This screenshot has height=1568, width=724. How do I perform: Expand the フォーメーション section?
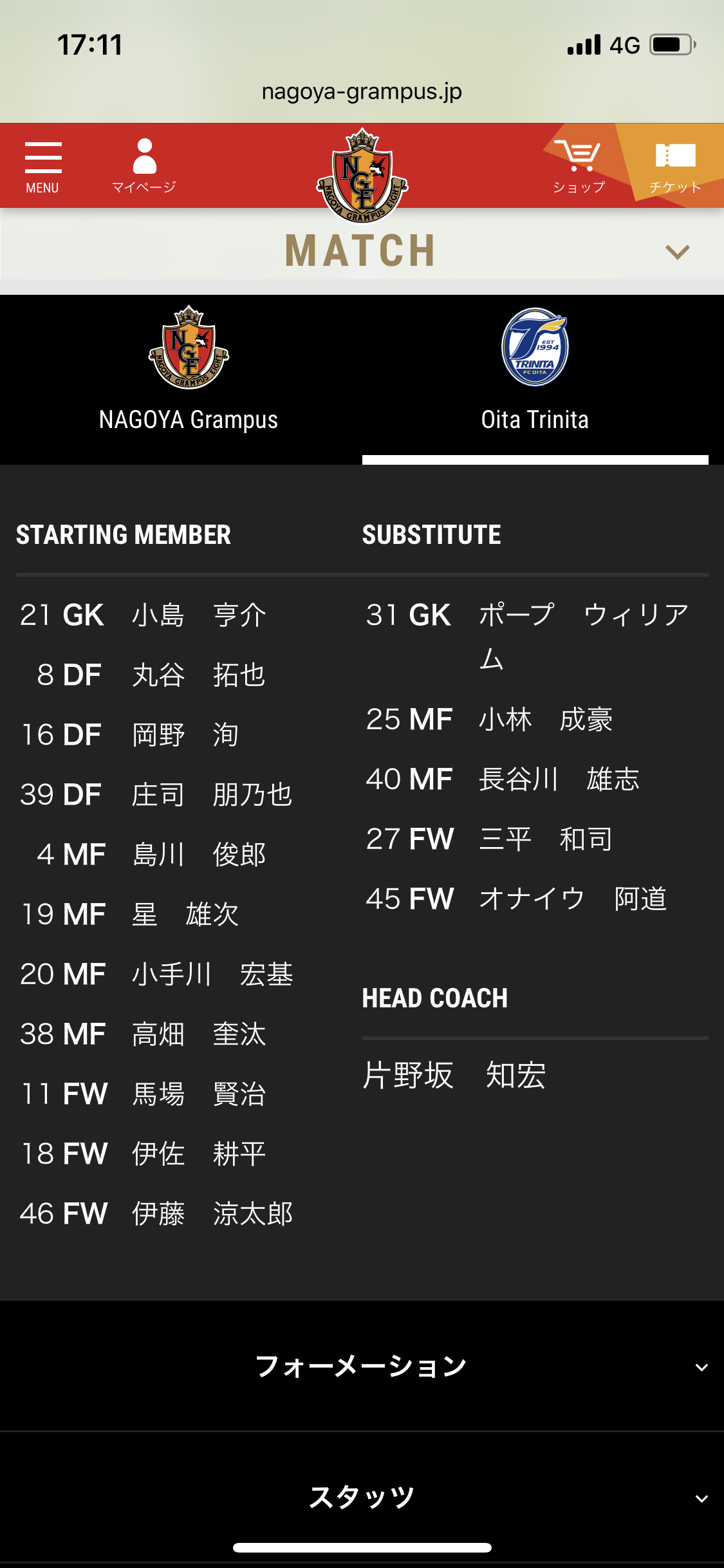coord(362,1366)
